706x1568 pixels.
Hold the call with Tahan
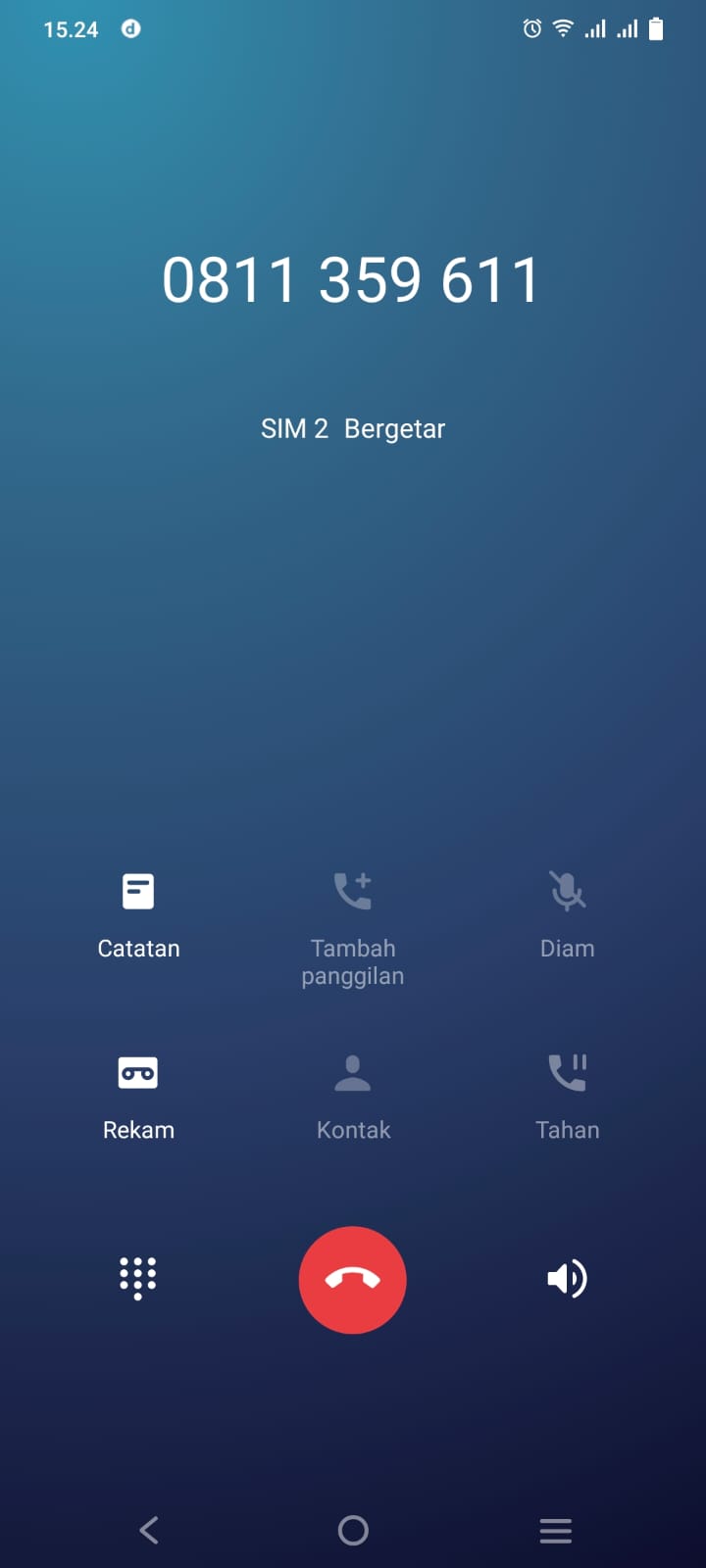coord(567,1096)
